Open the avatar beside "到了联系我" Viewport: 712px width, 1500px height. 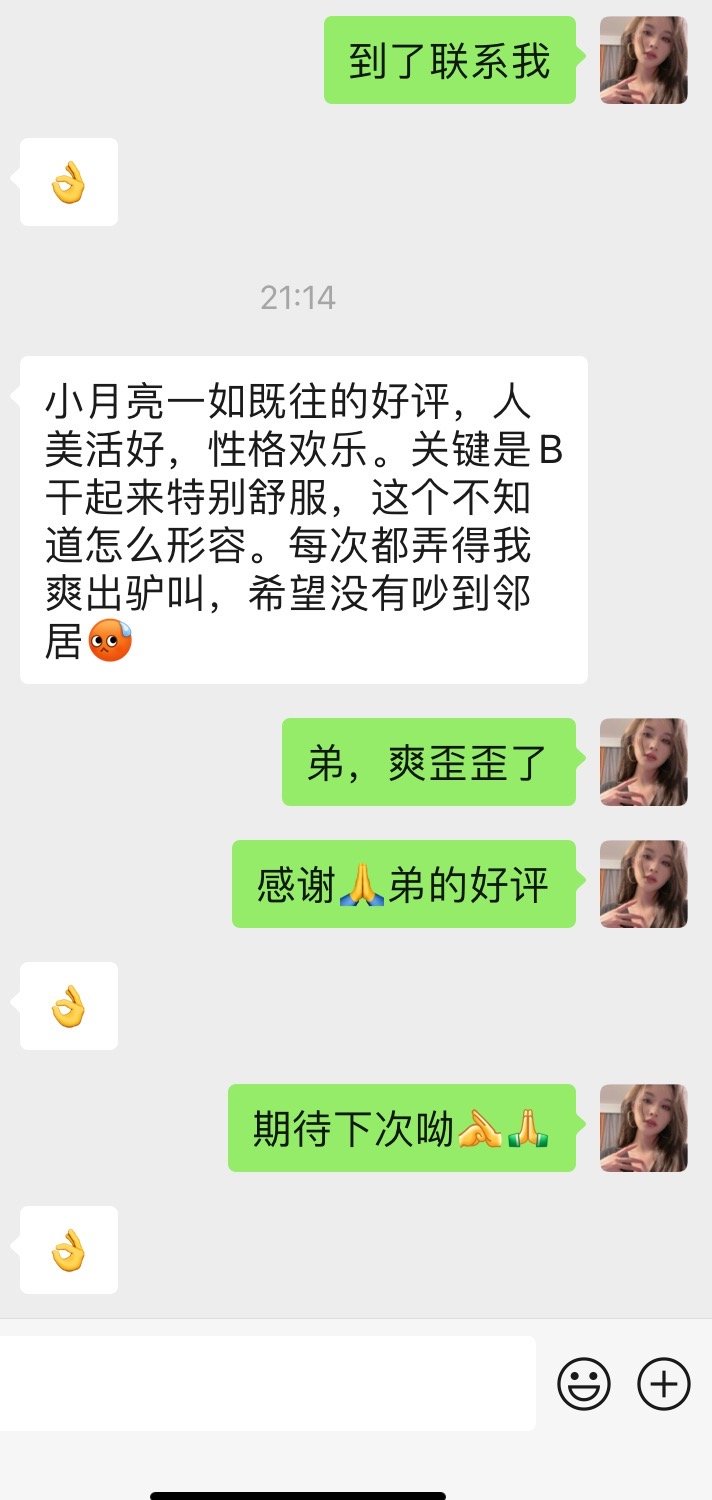pos(643,60)
